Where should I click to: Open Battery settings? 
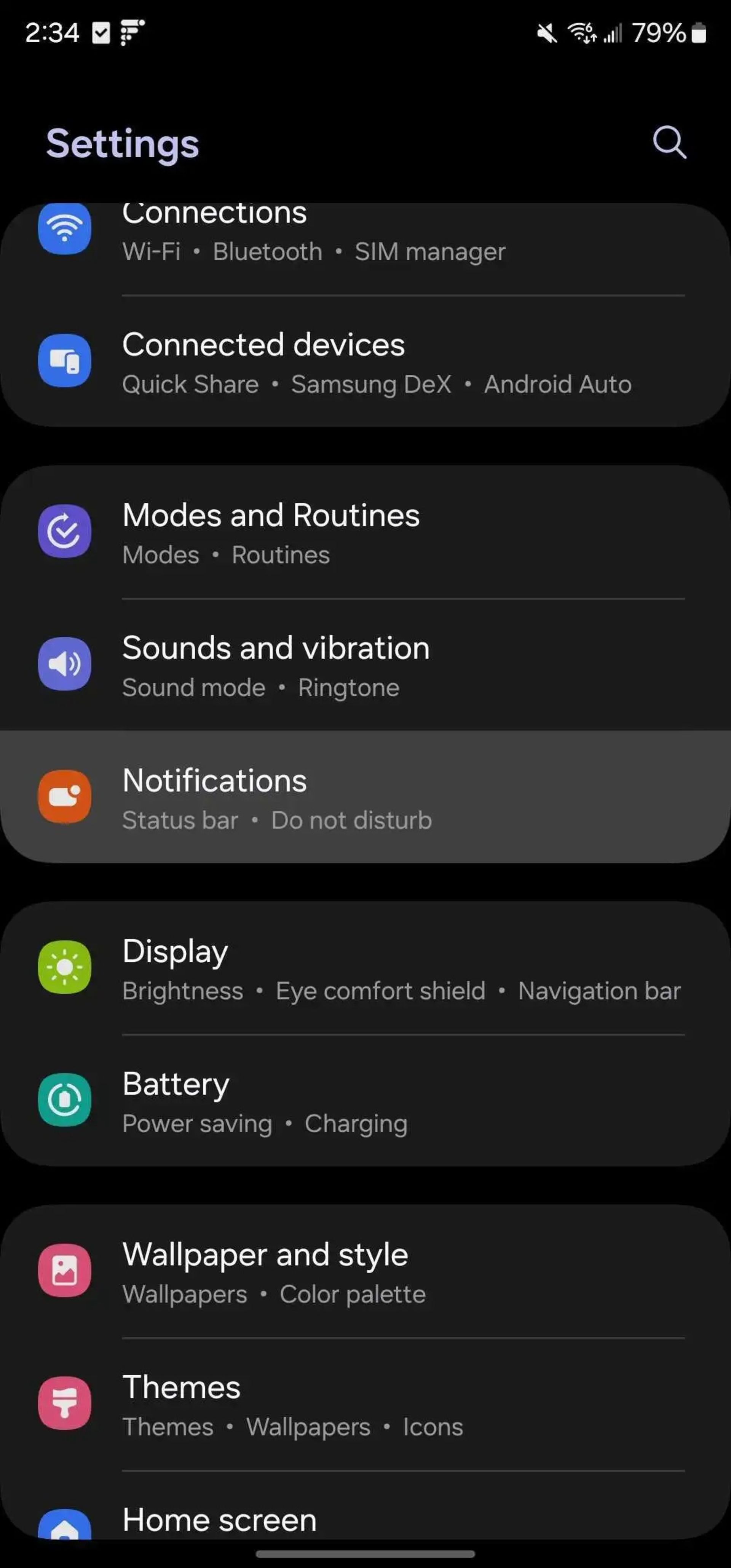pos(365,1102)
